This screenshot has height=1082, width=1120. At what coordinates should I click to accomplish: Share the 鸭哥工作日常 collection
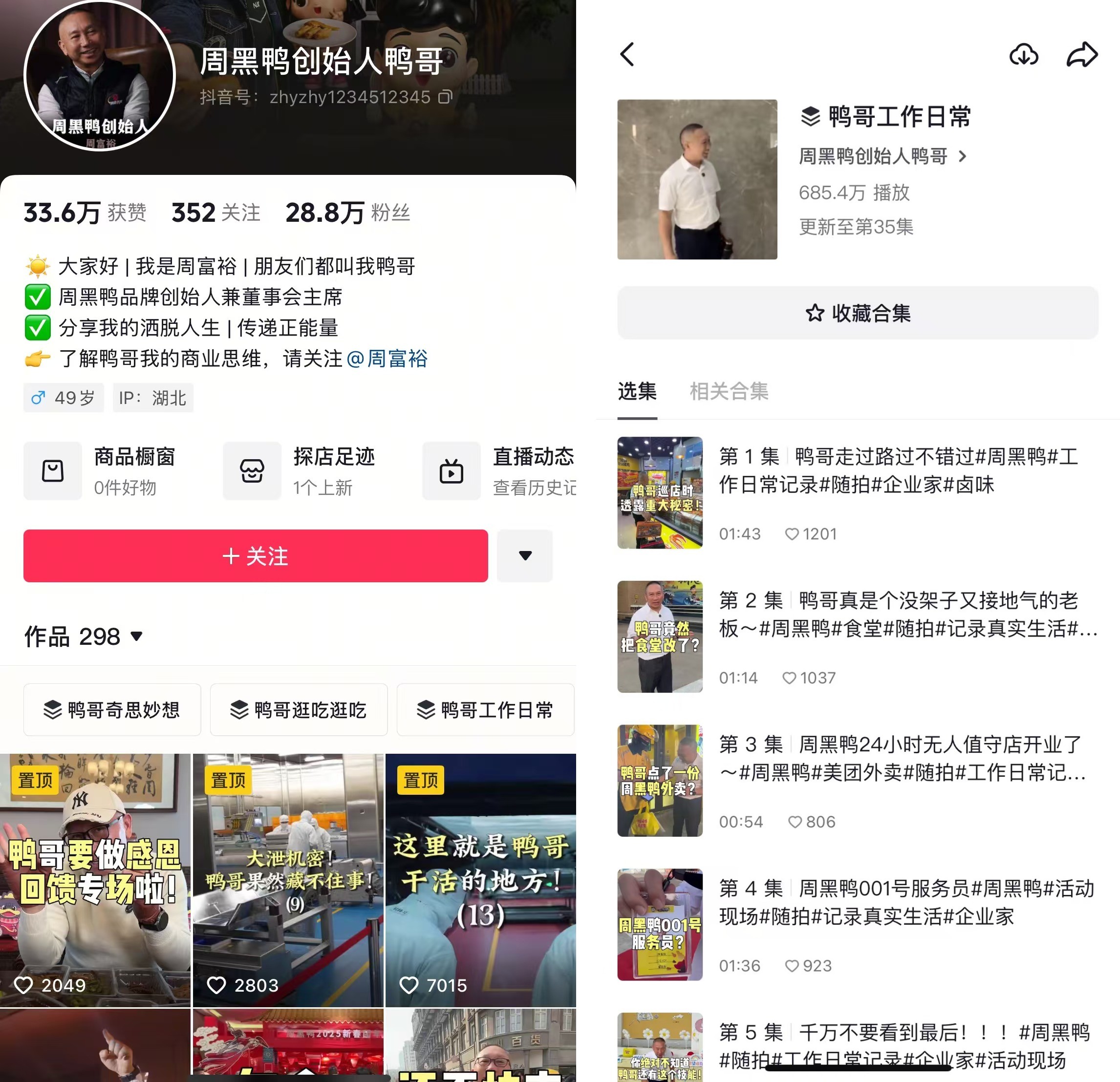1082,55
